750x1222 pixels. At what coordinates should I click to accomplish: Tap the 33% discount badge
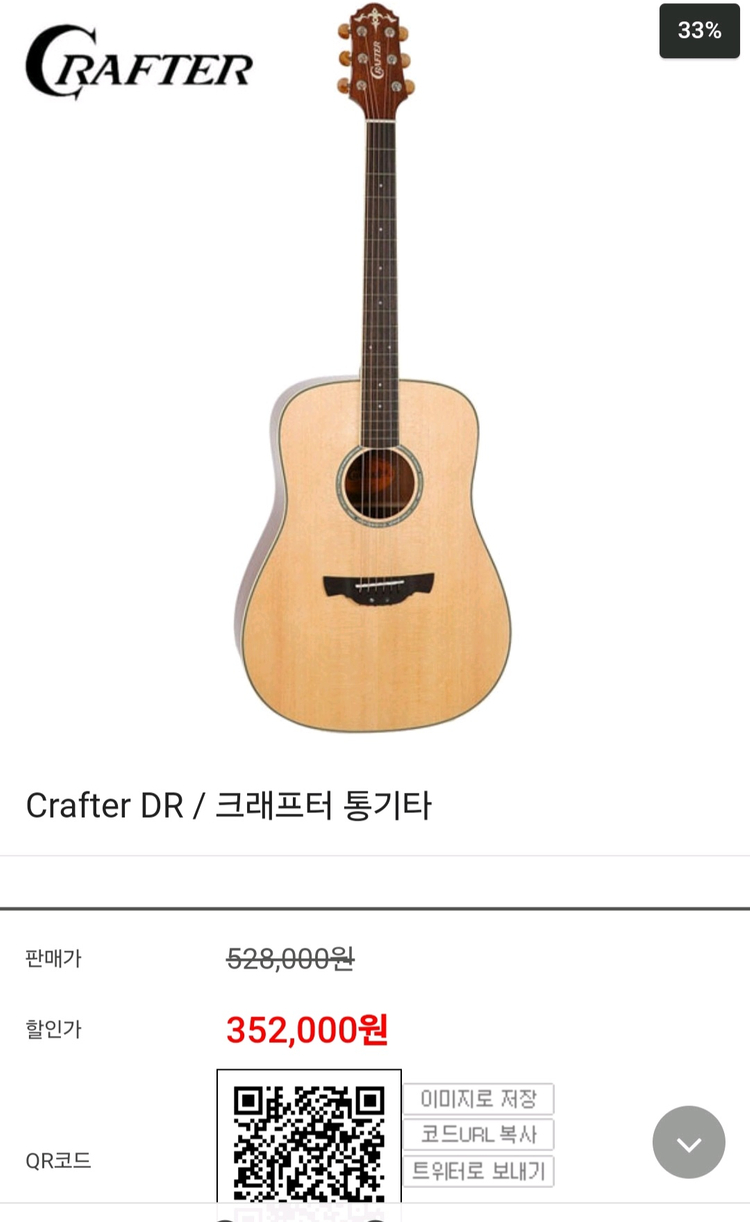click(x=699, y=30)
